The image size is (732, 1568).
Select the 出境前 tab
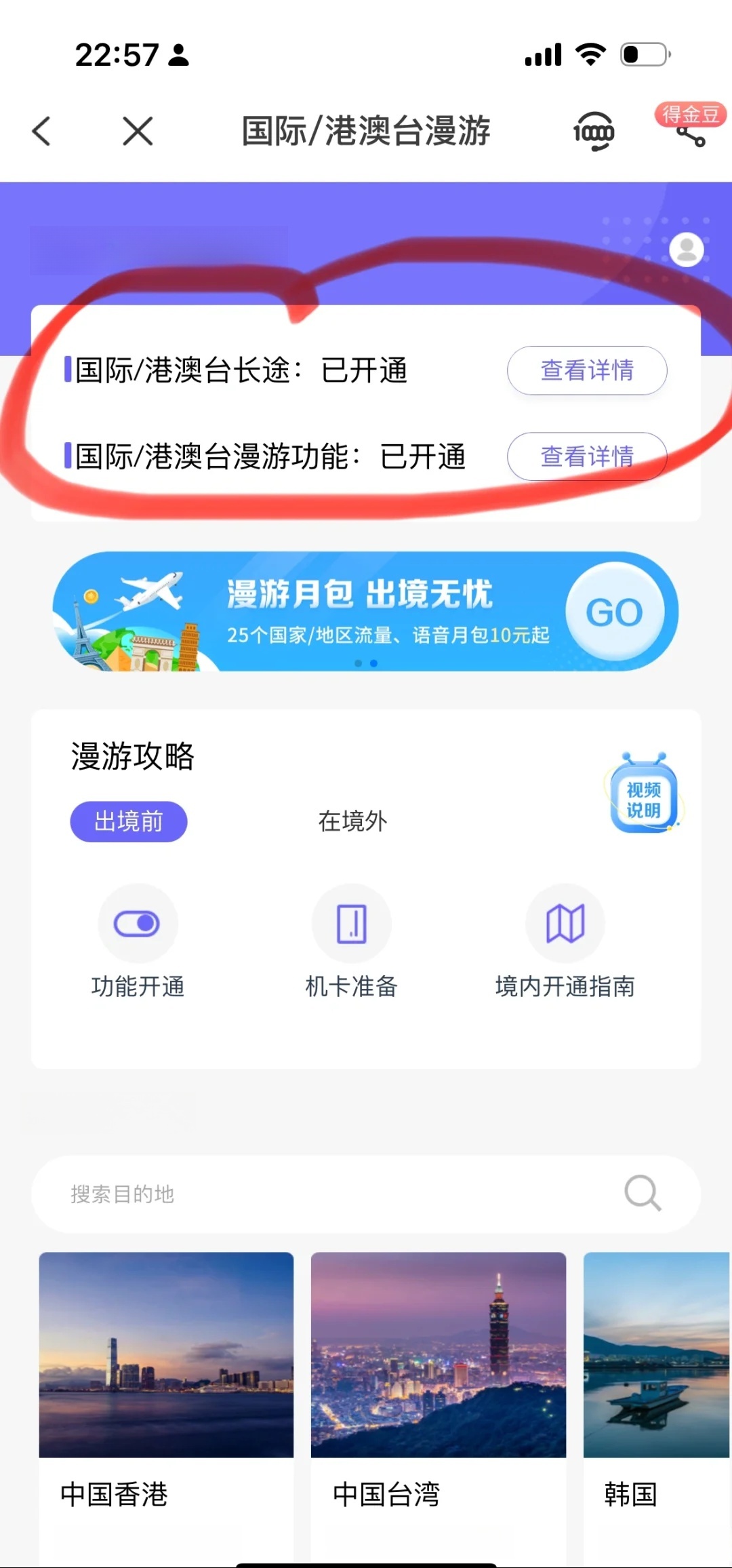coord(129,821)
